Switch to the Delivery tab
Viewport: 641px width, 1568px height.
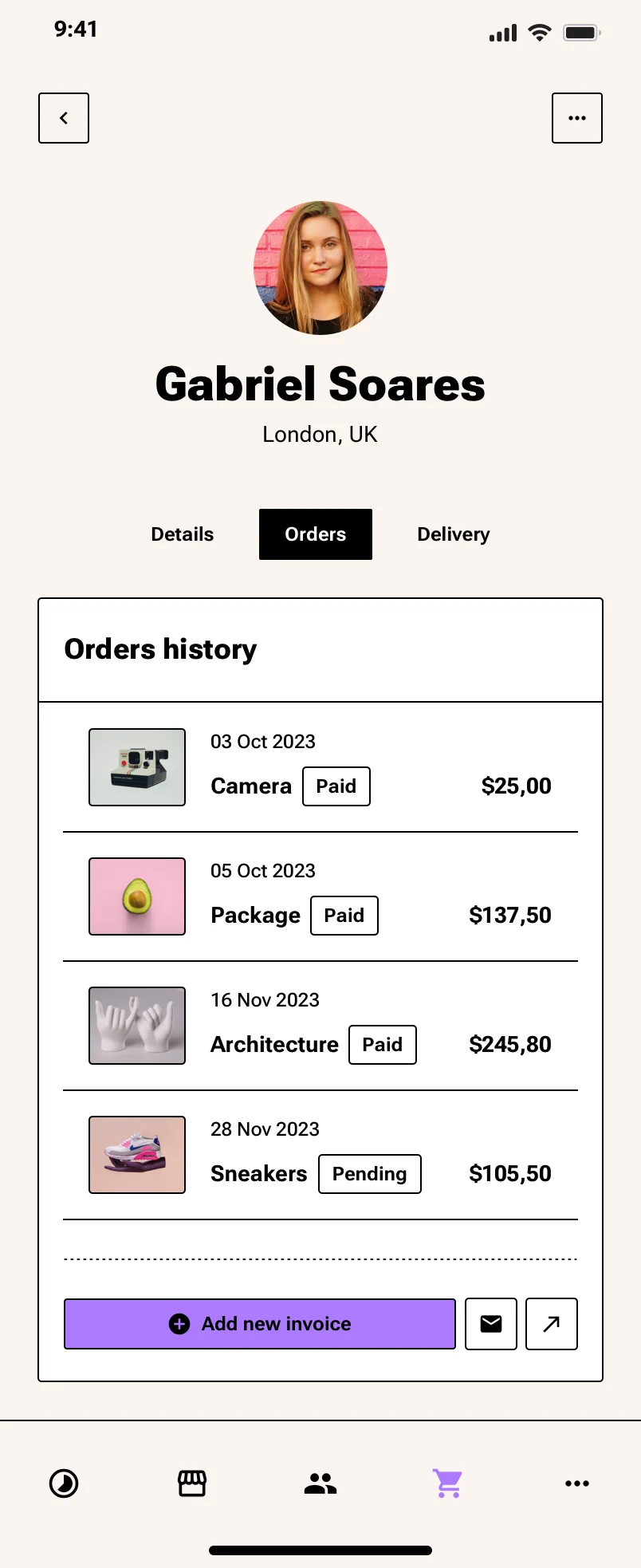[x=453, y=534]
